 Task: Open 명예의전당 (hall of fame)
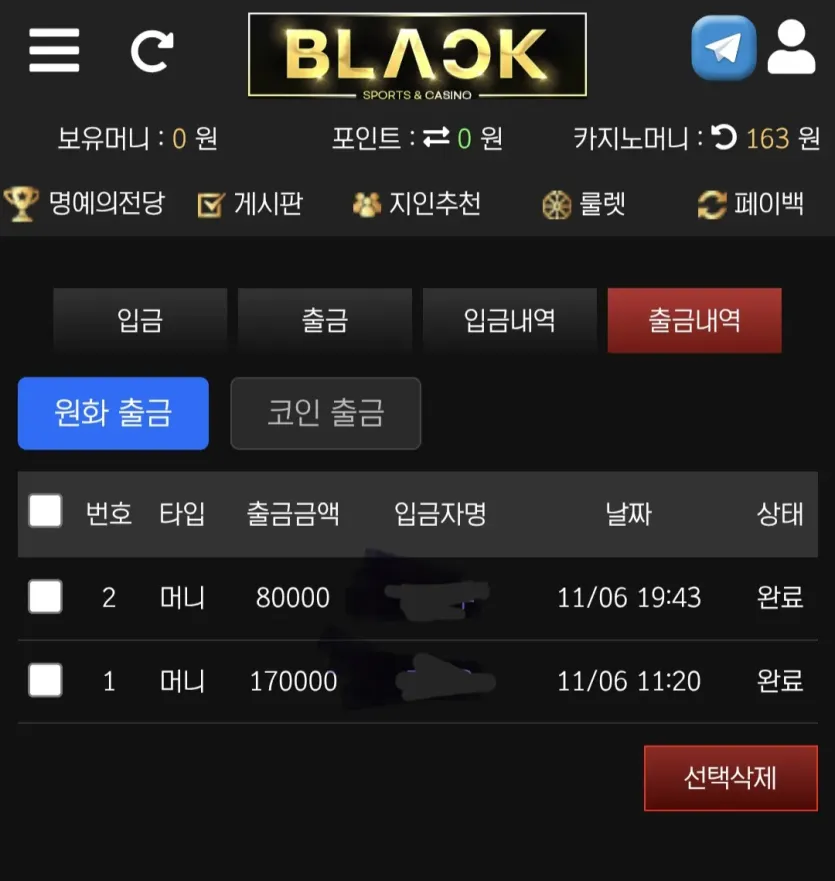[x=84, y=203]
